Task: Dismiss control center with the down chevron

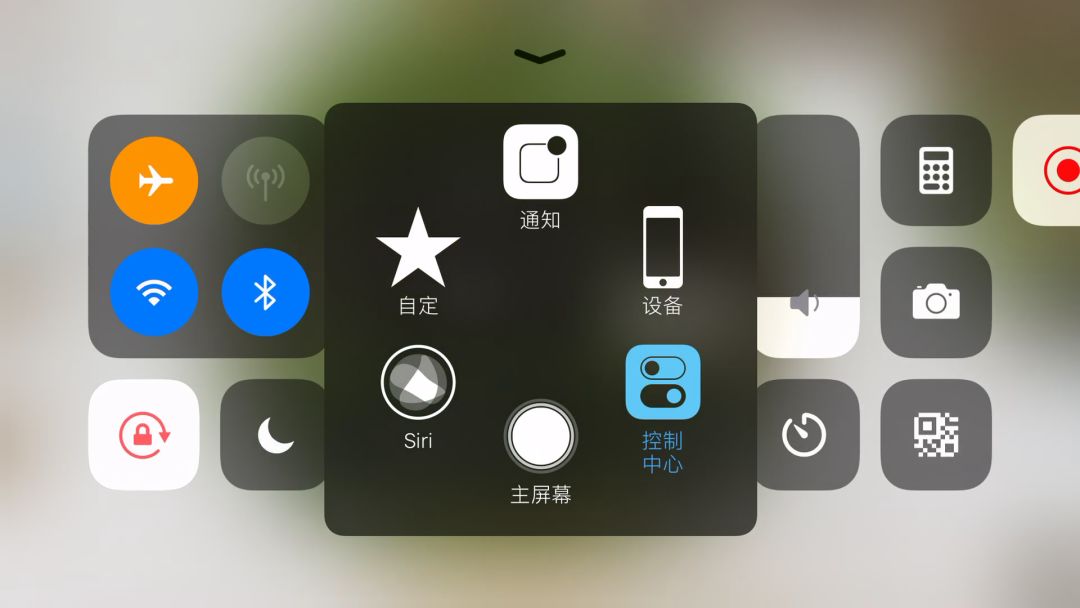Action: click(540, 56)
